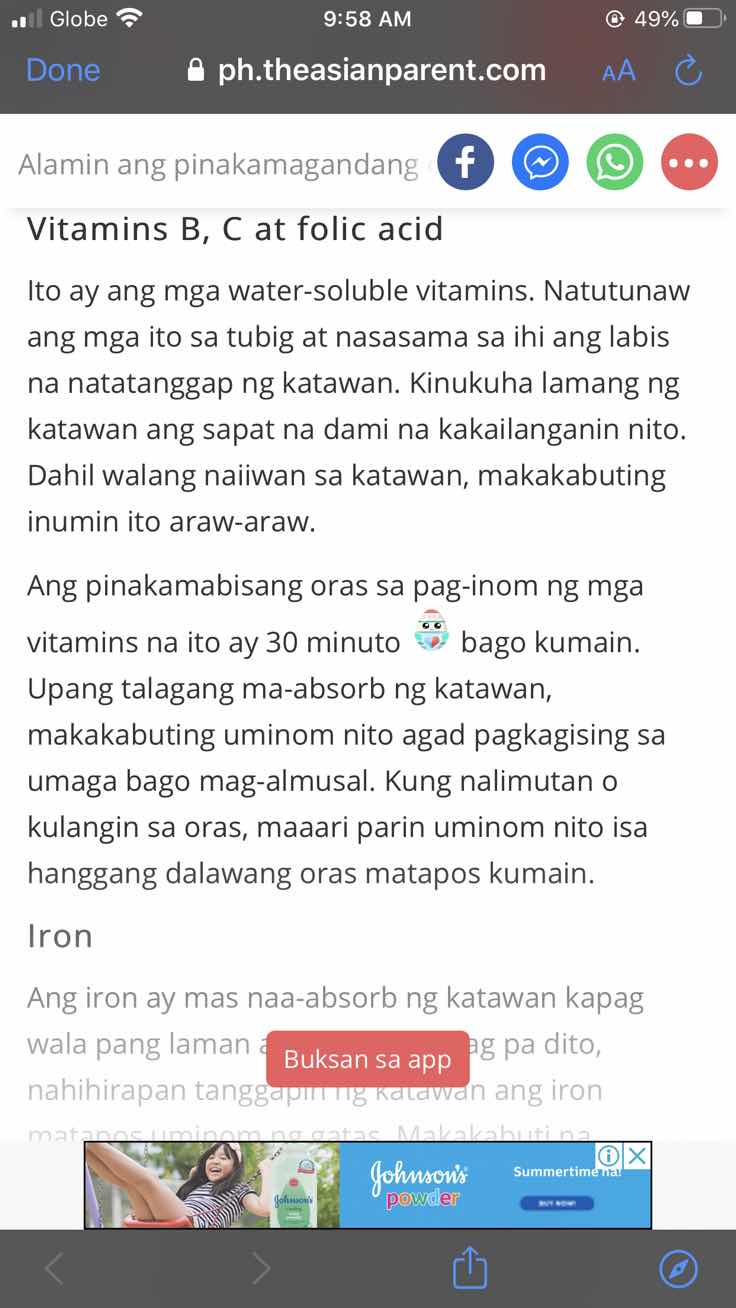Image resolution: width=736 pixels, height=1308 pixels.
Task: Tap the ph.theasianparent.com address bar
Action: (x=367, y=70)
